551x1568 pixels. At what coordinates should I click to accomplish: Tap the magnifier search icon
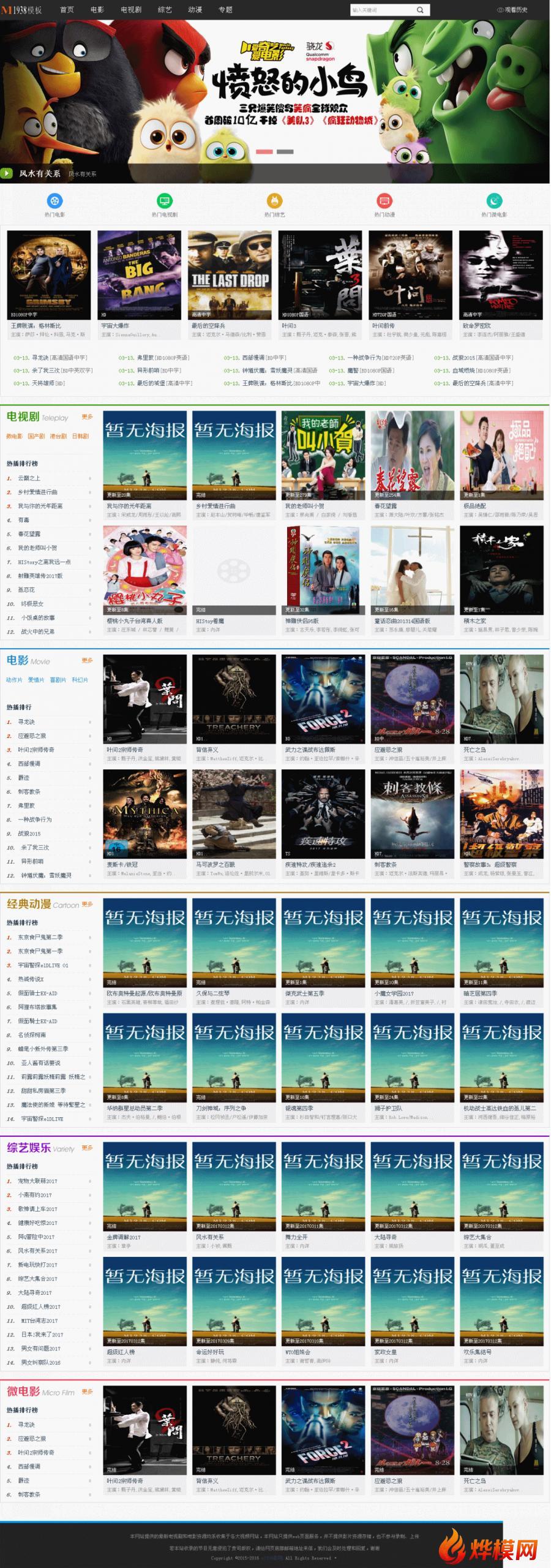420,10
